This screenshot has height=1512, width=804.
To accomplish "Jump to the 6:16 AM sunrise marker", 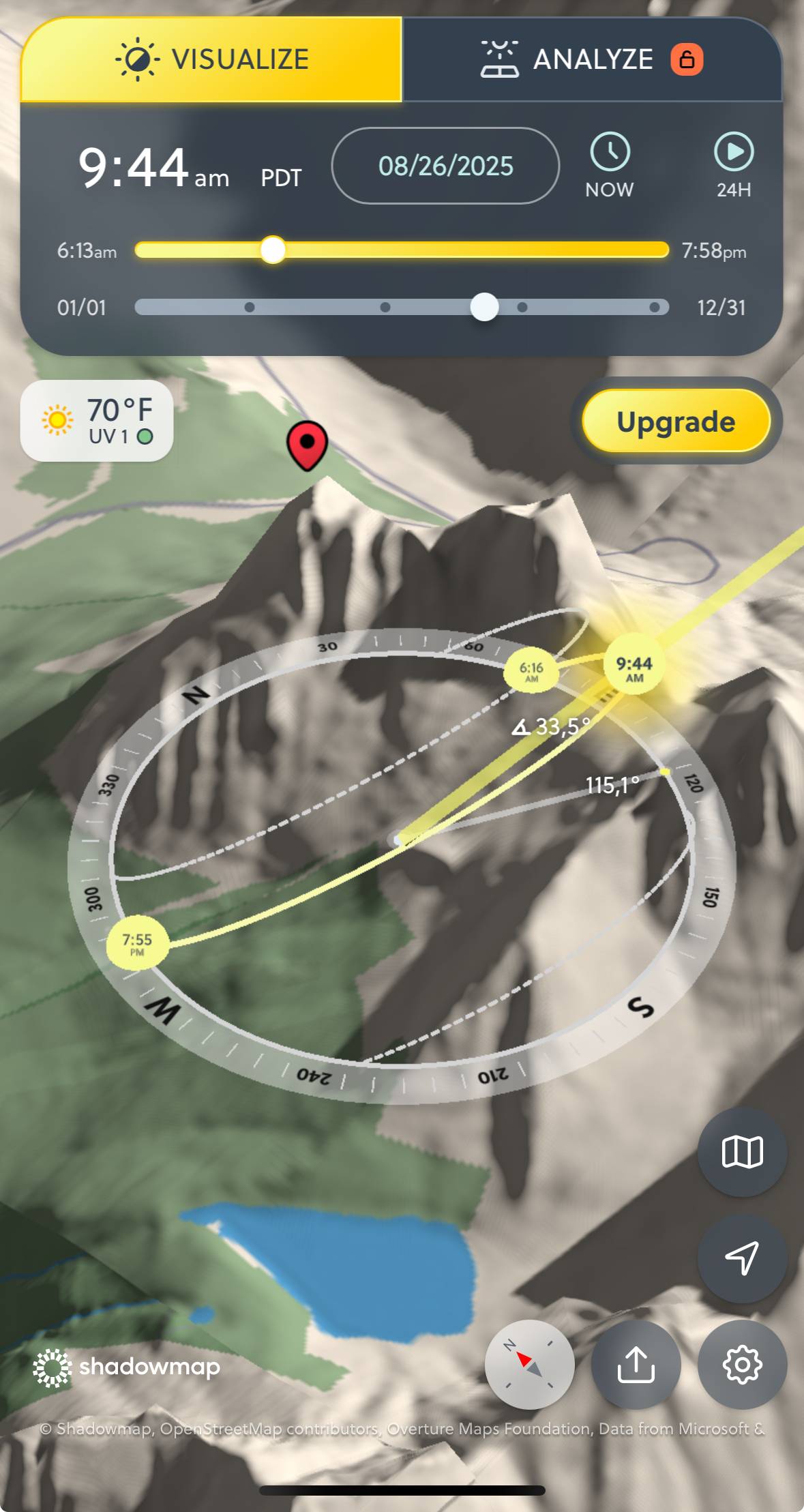I will [x=531, y=672].
